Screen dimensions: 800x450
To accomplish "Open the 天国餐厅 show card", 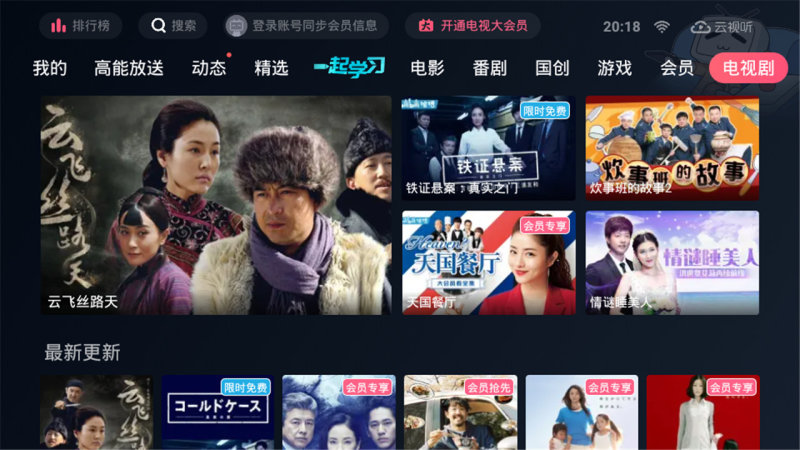I will (x=488, y=262).
